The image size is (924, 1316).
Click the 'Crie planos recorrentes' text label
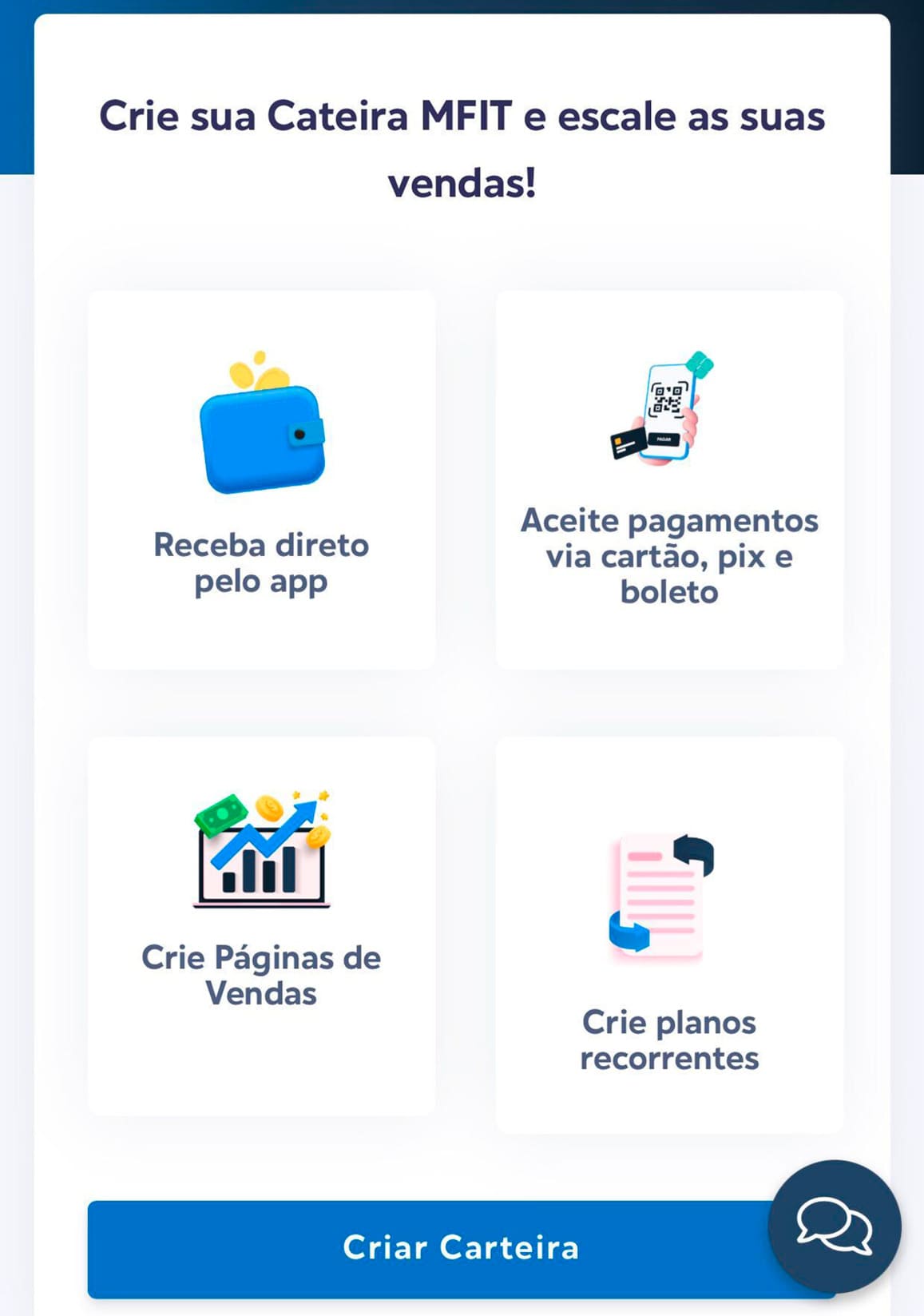point(669,1040)
